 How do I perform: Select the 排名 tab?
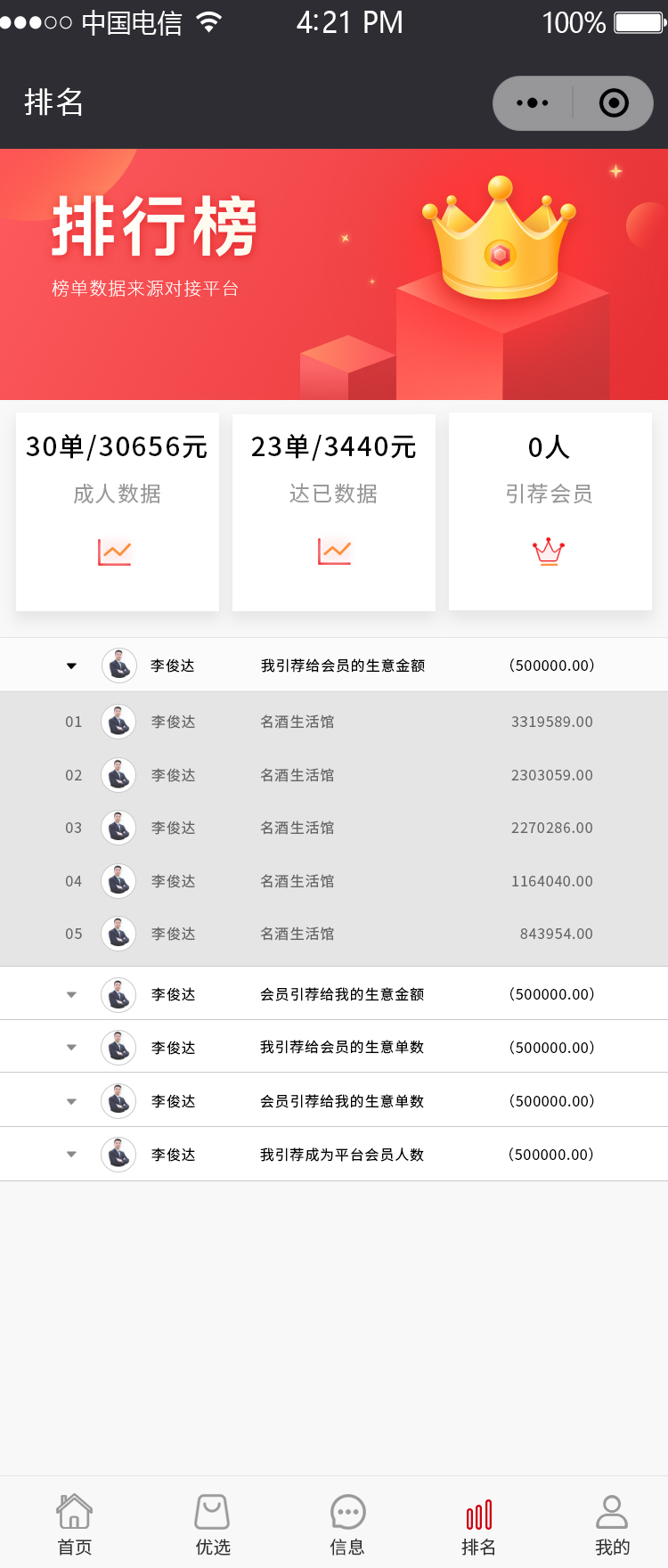coord(479,1524)
